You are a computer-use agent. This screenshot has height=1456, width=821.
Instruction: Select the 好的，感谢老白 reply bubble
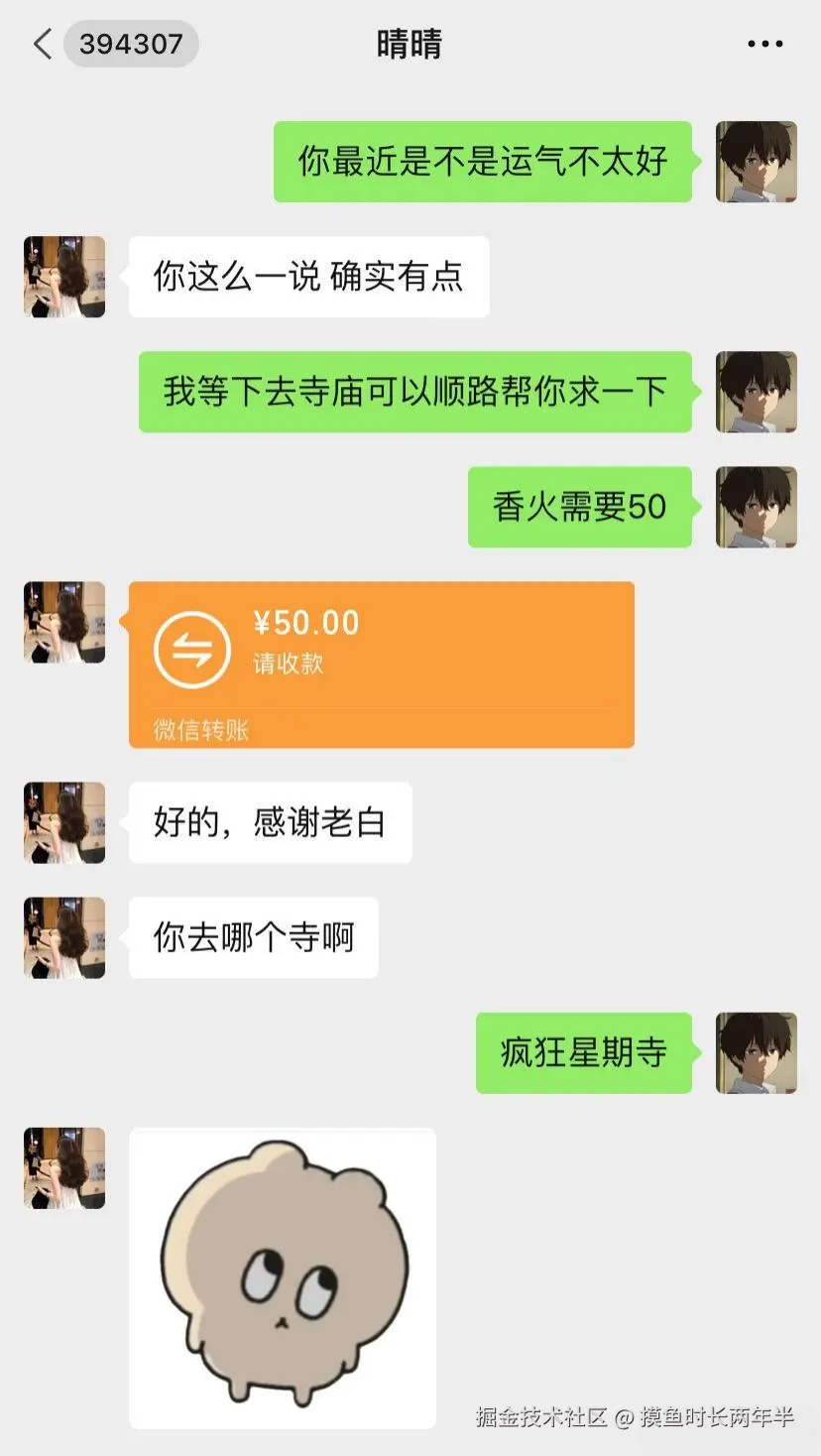coord(269,822)
